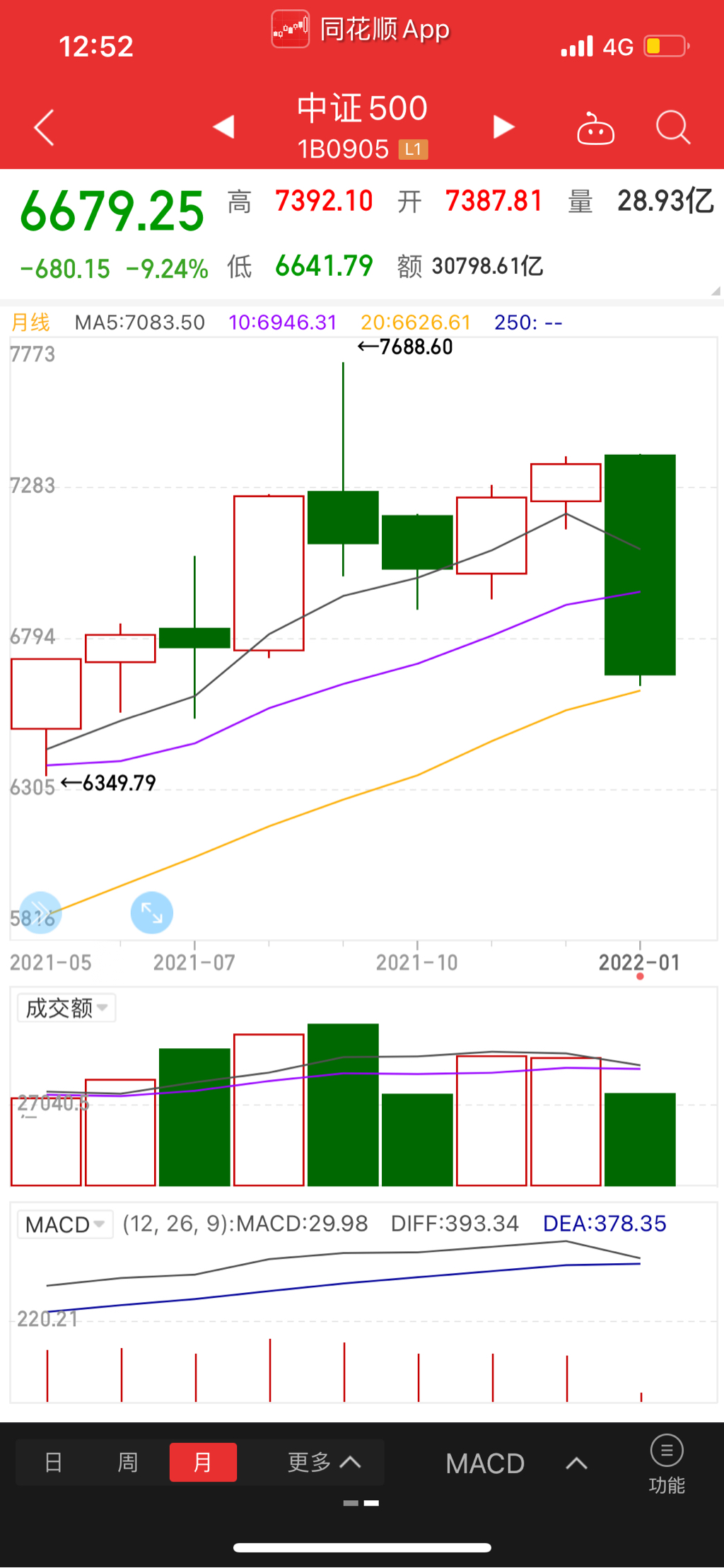Open the robot assistant icon
Viewport: 724px width, 1568px height.
(x=595, y=129)
